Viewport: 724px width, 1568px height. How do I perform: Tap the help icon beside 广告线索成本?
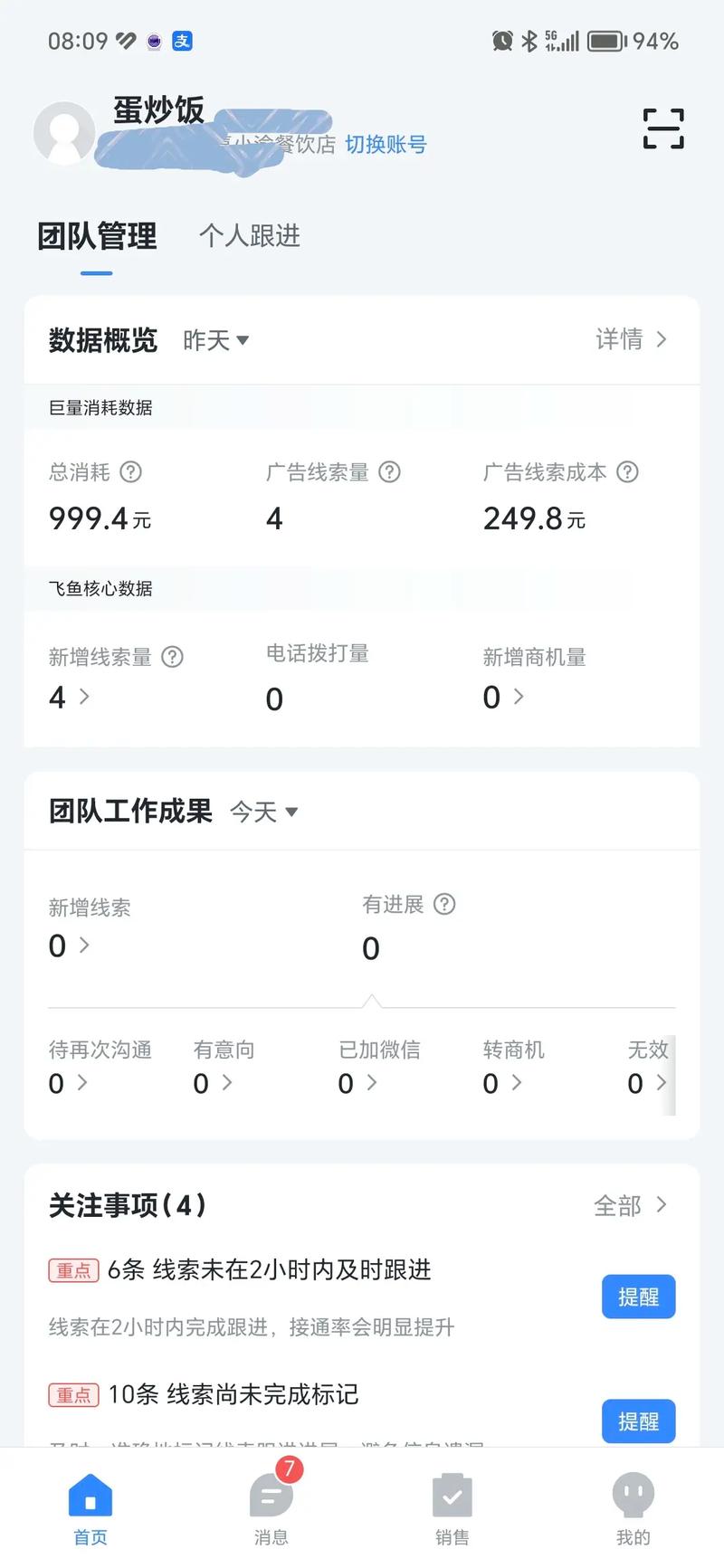pyautogui.click(x=627, y=471)
